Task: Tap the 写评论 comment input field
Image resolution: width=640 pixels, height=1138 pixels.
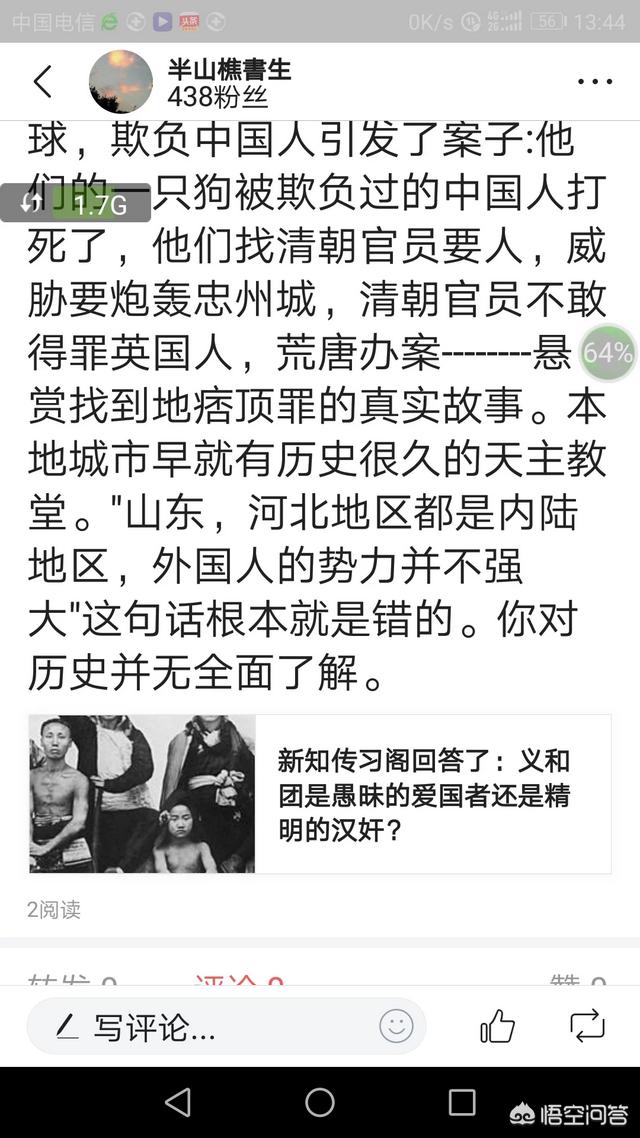Action: 210,1026
